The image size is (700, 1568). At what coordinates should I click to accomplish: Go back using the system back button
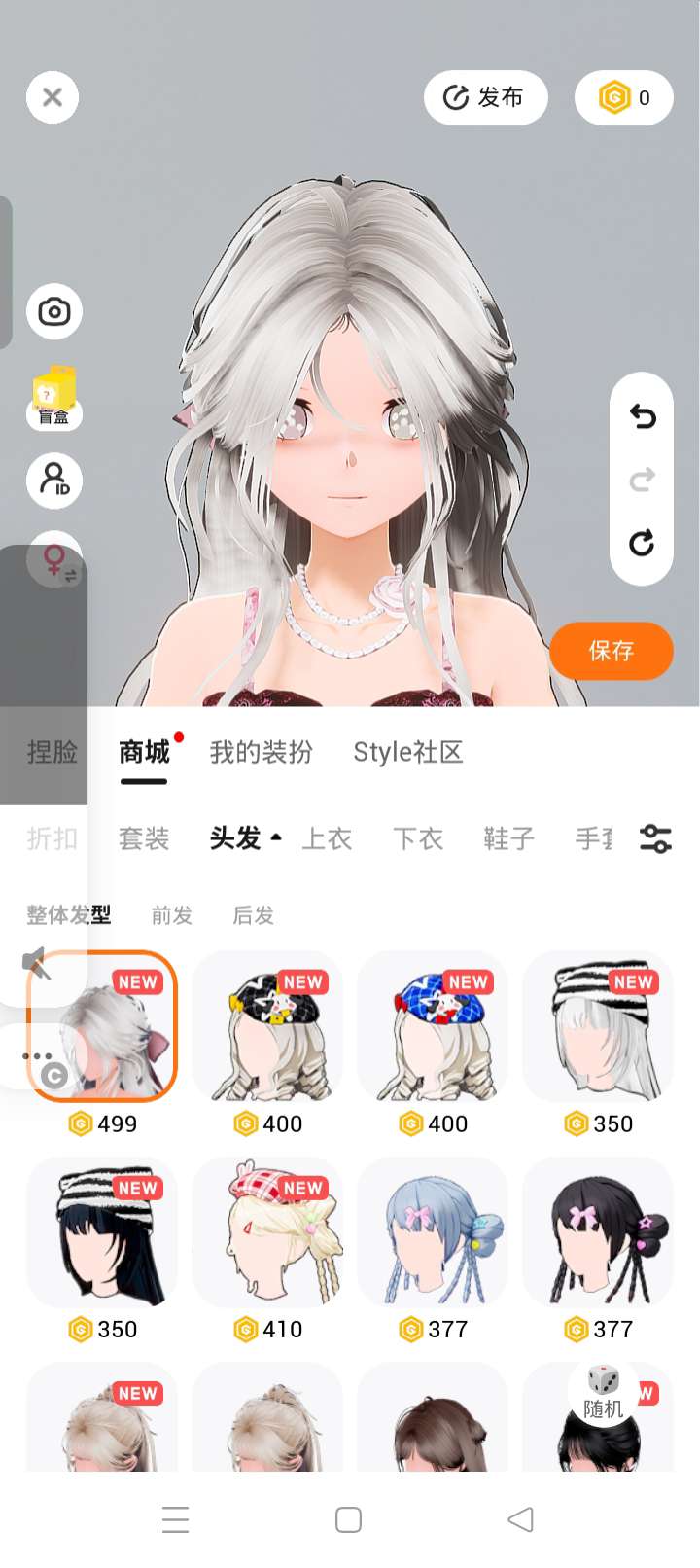[520, 1519]
